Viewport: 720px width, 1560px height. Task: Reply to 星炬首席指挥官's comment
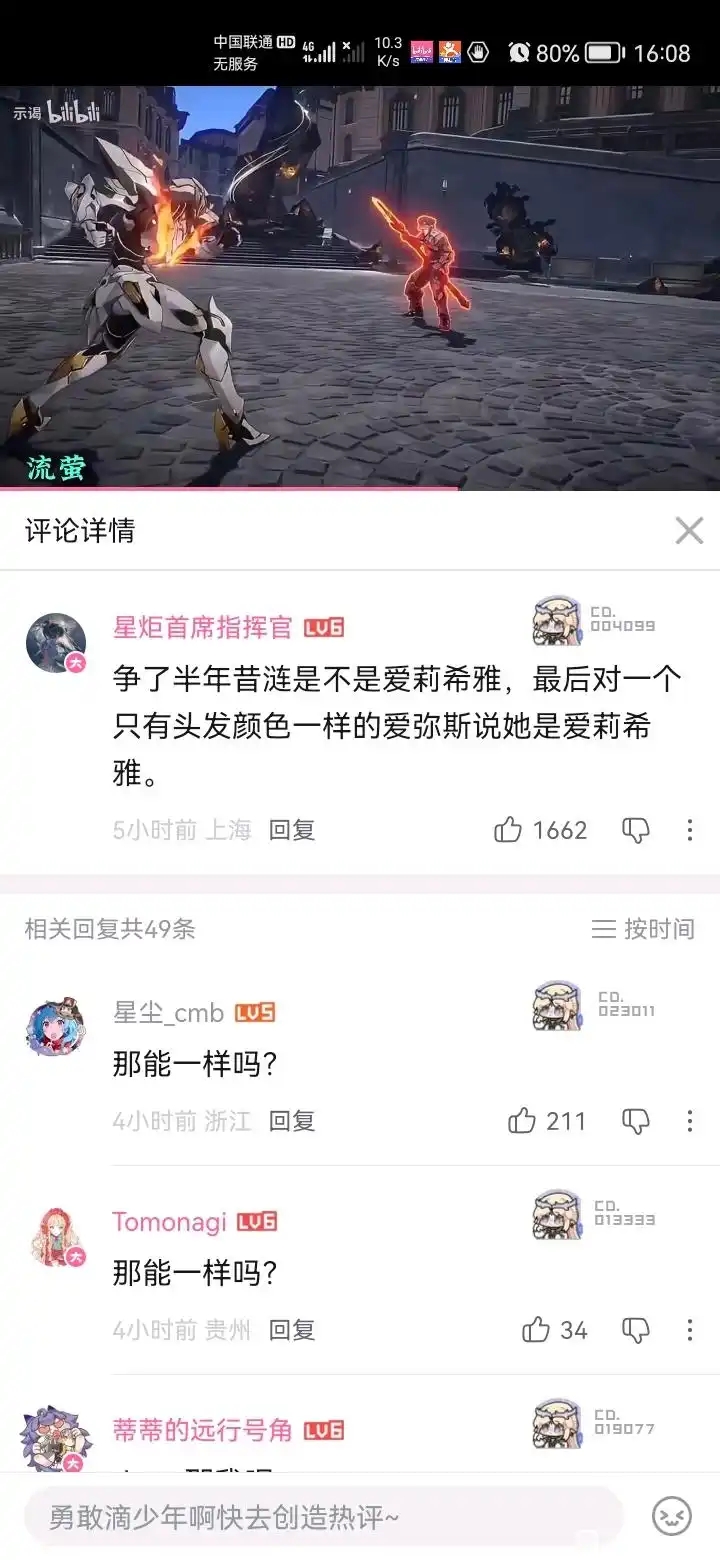pos(292,830)
